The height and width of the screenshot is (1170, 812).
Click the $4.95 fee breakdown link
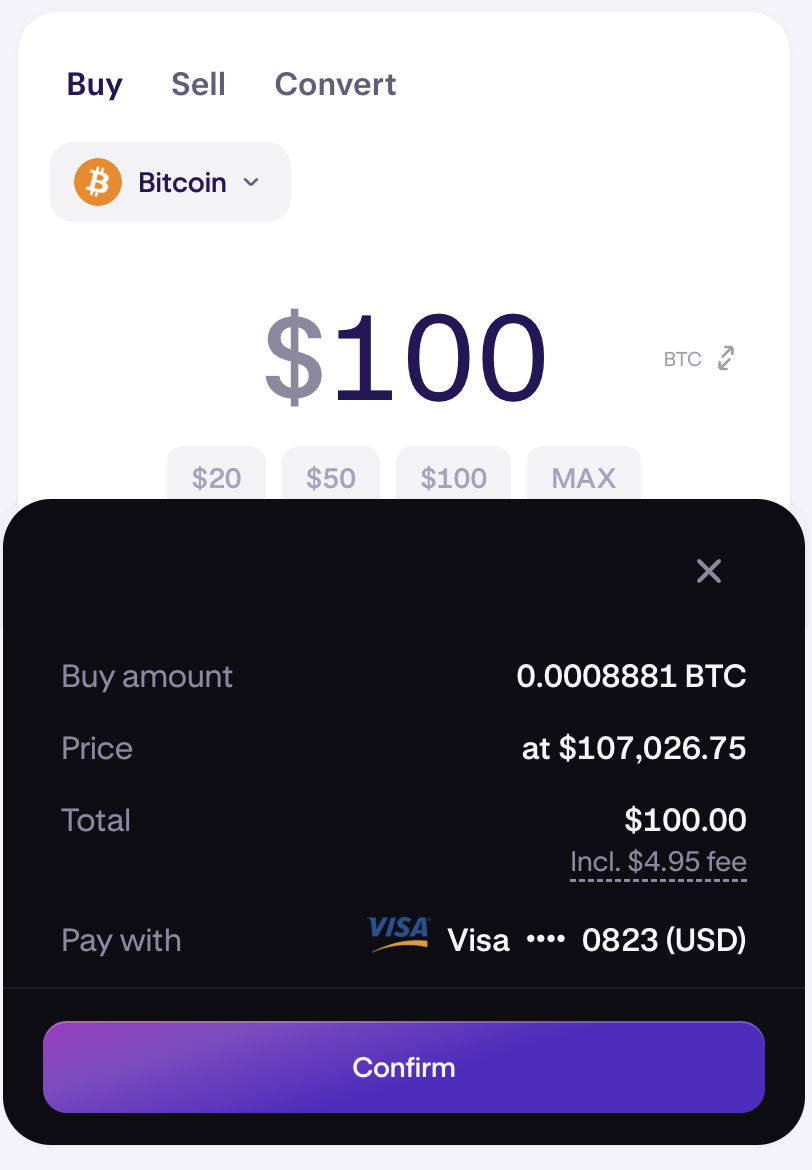pos(658,861)
